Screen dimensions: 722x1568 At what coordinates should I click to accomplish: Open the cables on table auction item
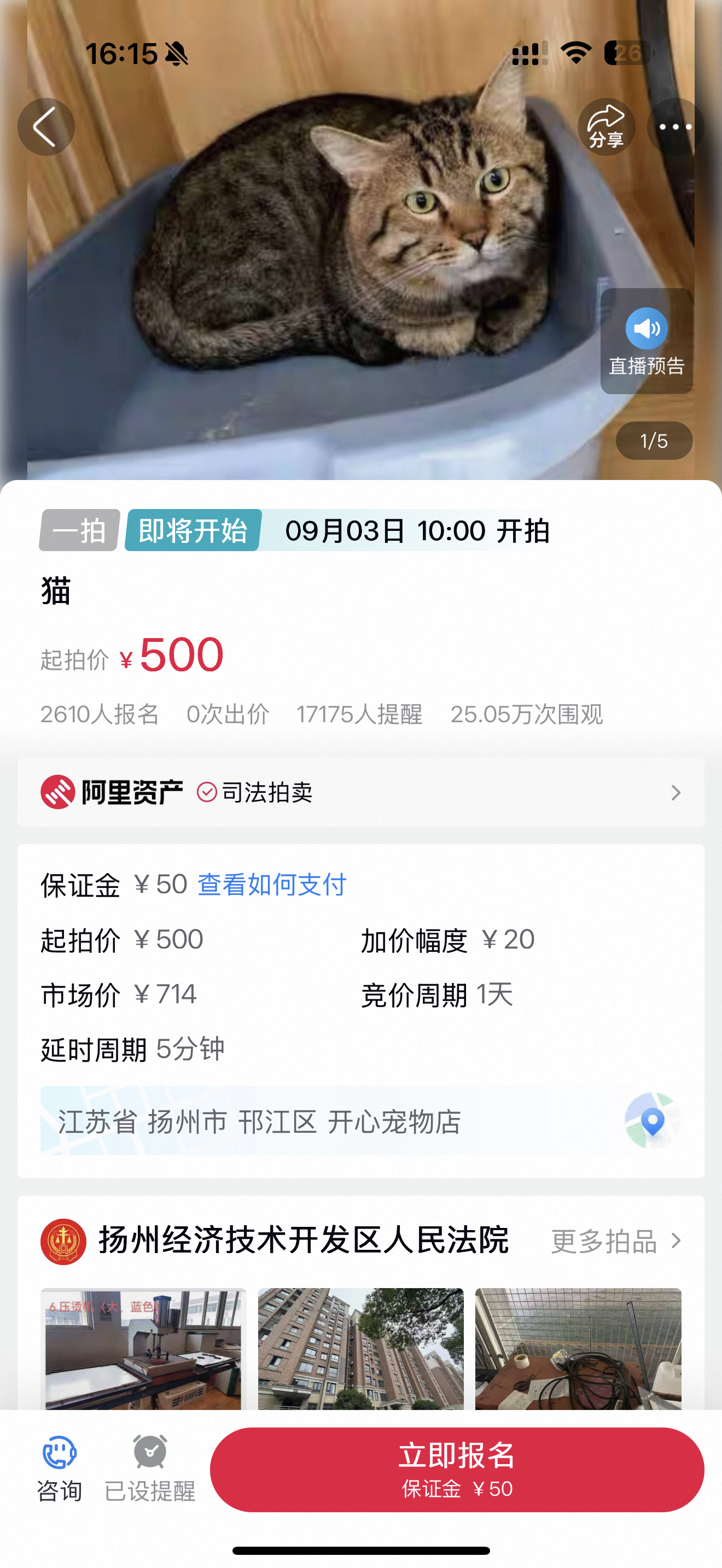click(x=578, y=1348)
